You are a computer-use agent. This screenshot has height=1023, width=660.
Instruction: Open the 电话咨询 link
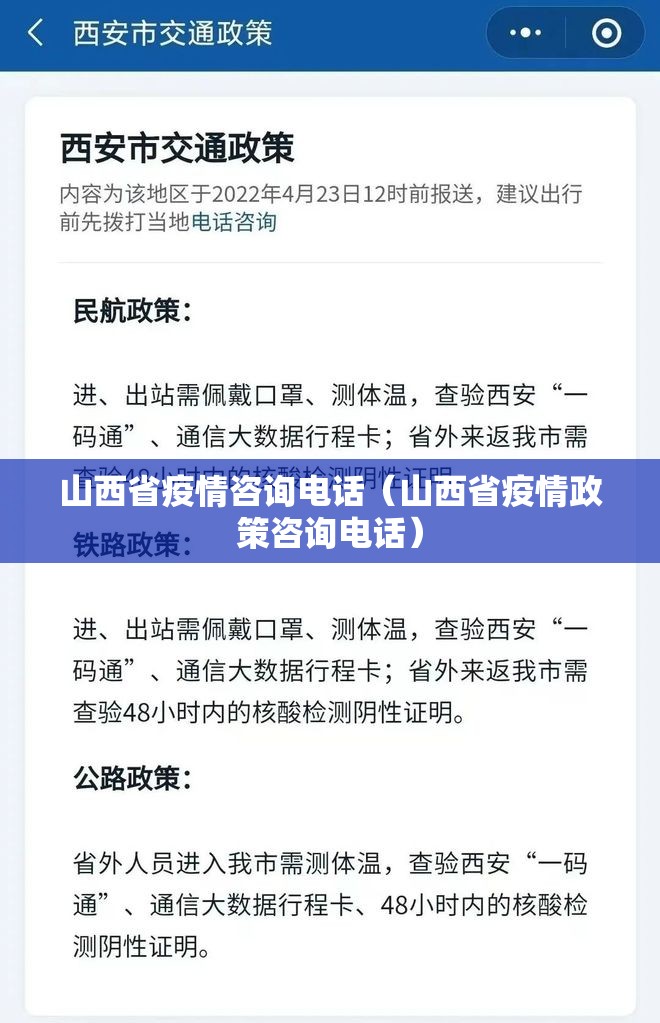[233, 222]
